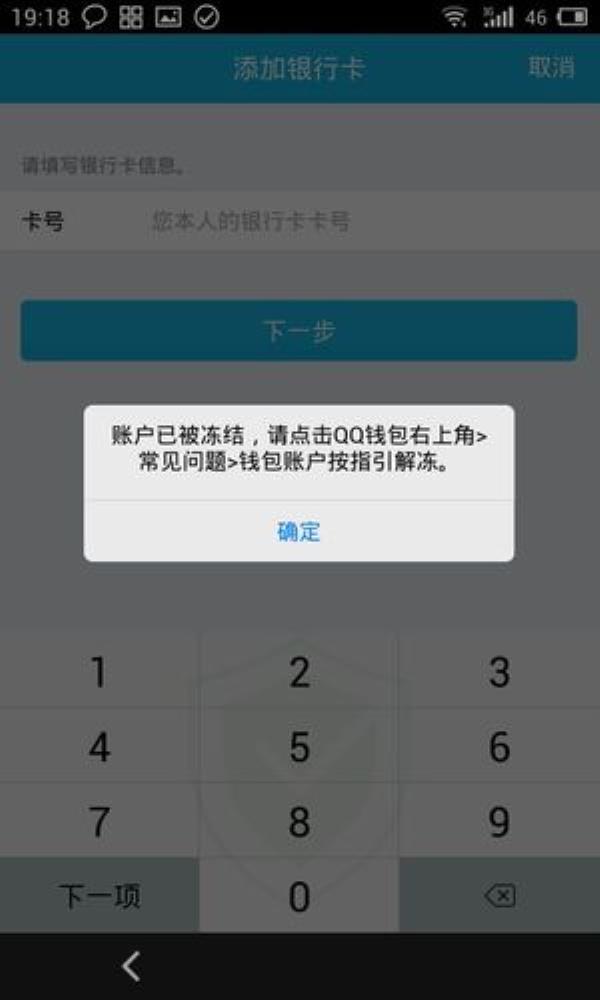Image resolution: width=600 pixels, height=1000 pixels.
Task: Enter digit 7 on the keypad
Action: pyautogui.click(x=99, y=822)
